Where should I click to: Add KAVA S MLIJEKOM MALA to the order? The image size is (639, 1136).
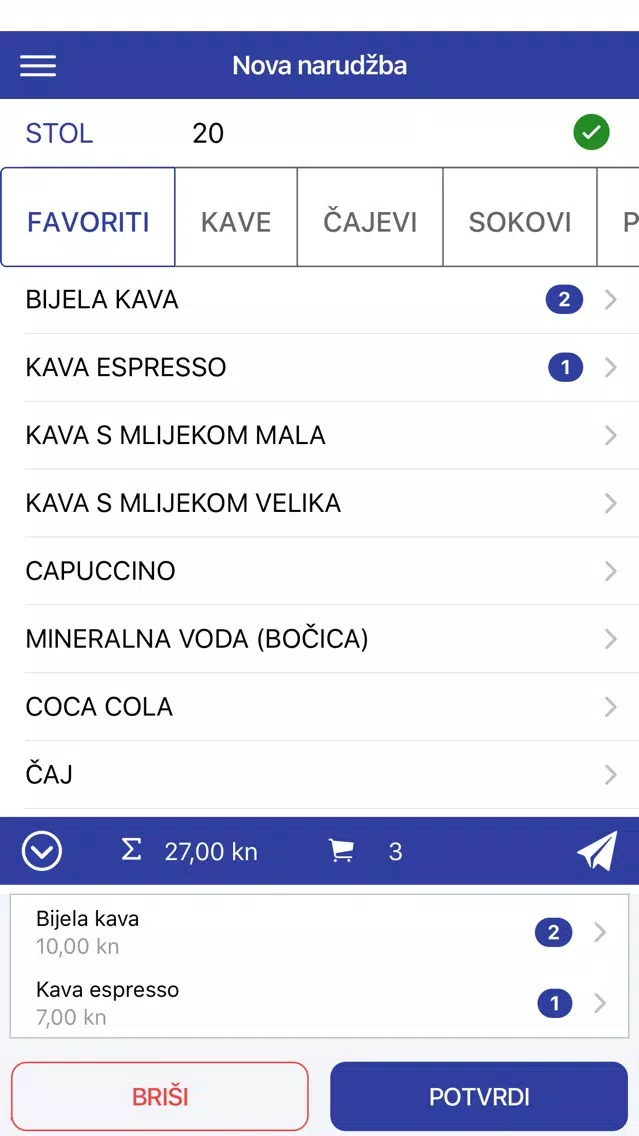coord(320,435)
